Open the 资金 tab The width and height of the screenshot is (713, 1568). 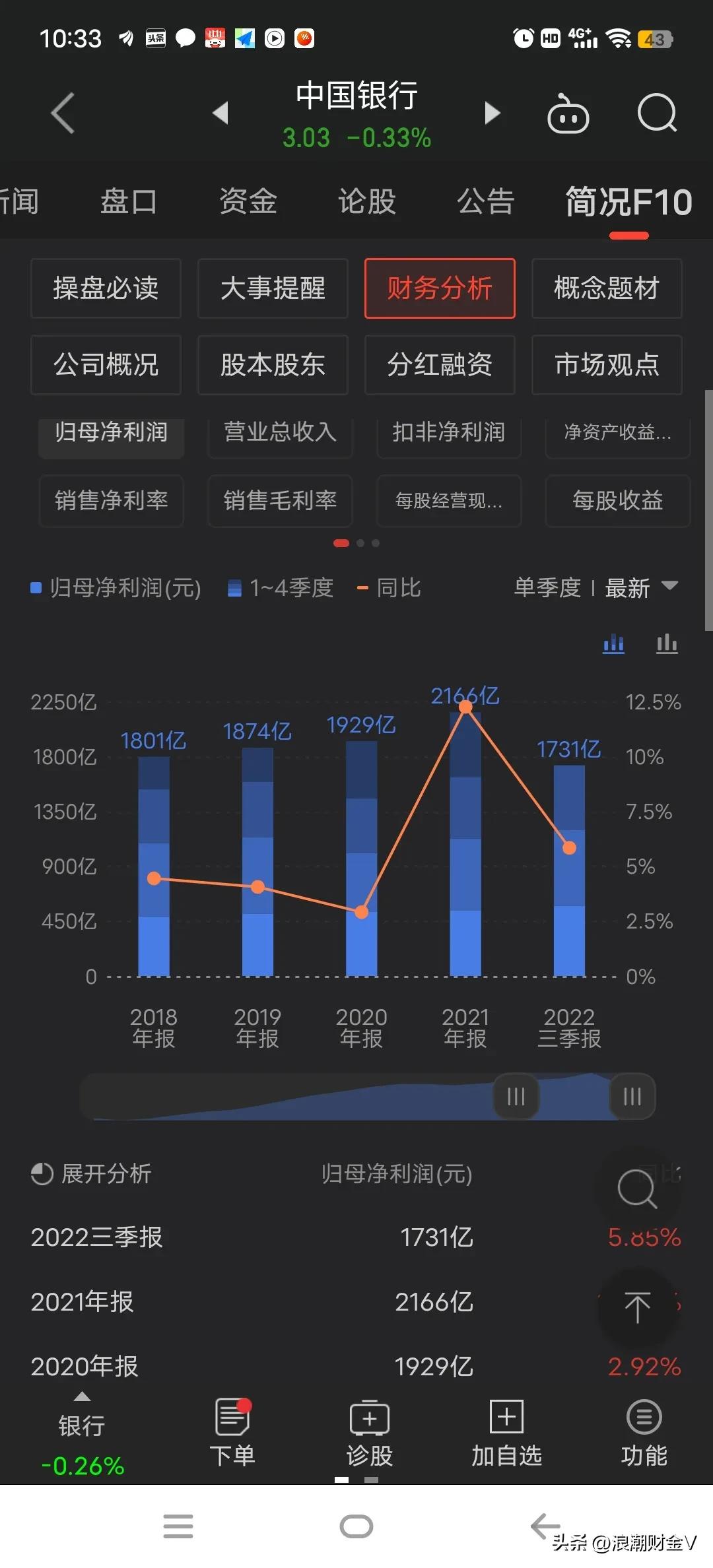(x=247, y=201)
